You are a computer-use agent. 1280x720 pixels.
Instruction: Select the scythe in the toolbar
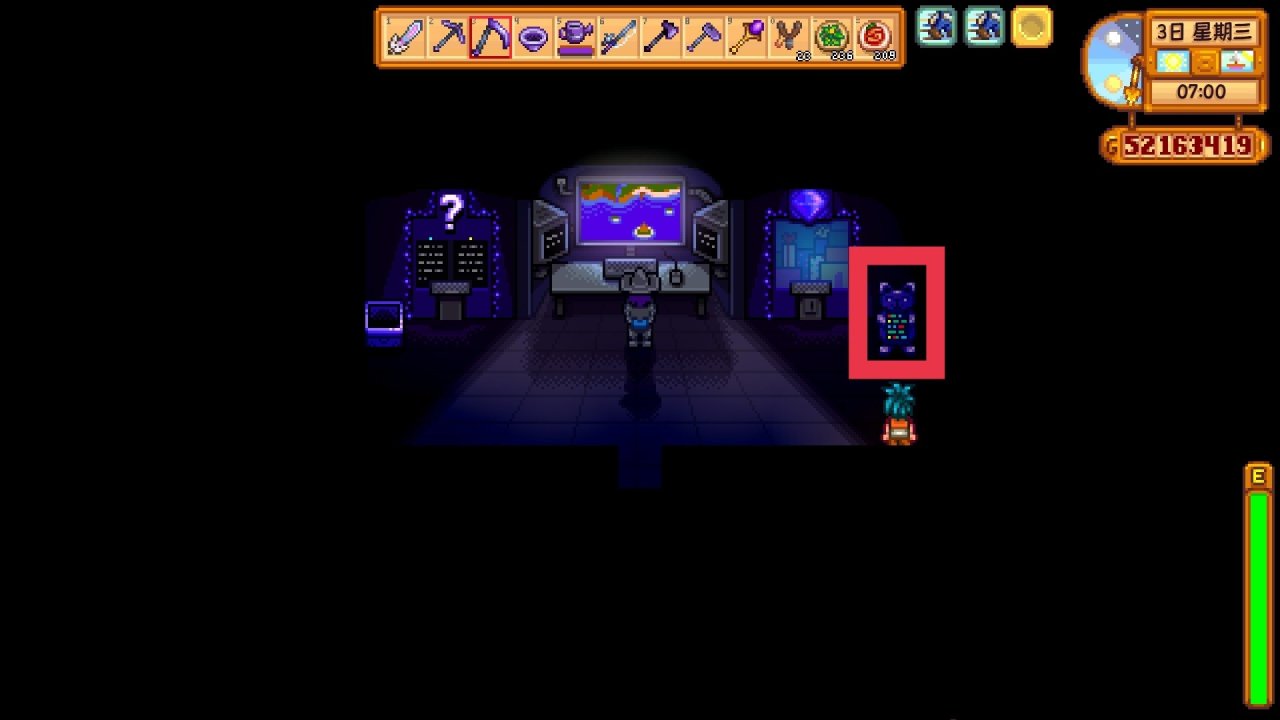click(491, 38)
